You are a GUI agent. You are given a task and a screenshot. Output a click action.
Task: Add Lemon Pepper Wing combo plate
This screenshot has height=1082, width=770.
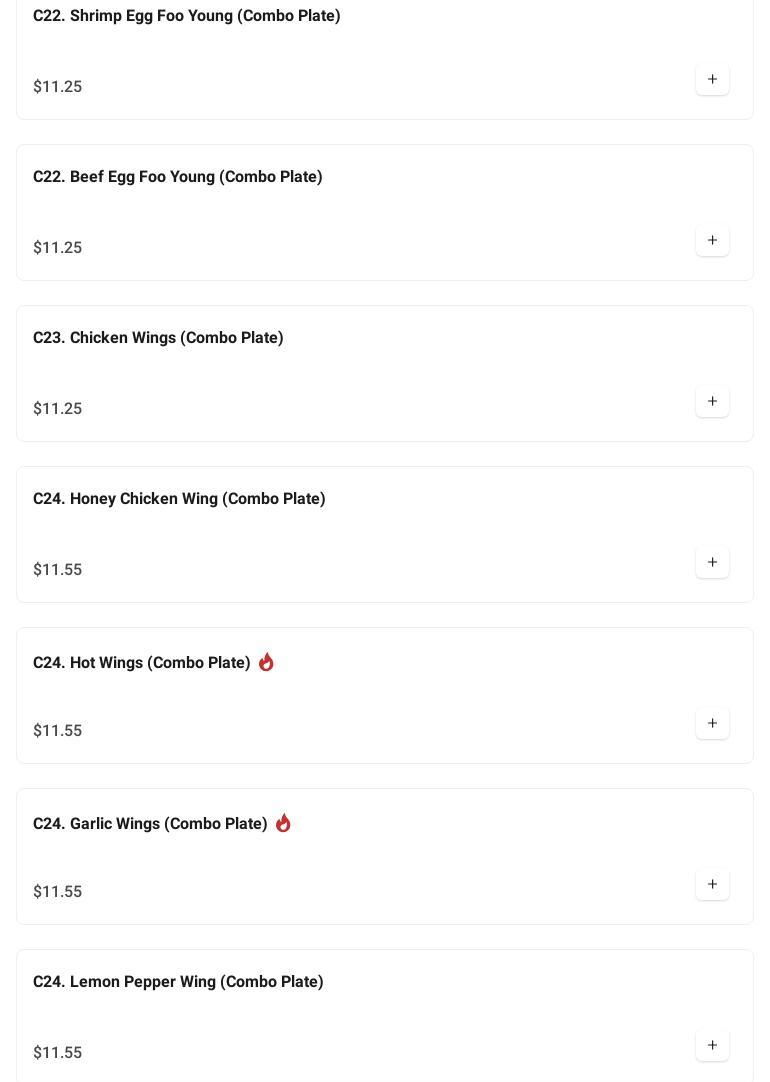click(x=712, y=1046)
